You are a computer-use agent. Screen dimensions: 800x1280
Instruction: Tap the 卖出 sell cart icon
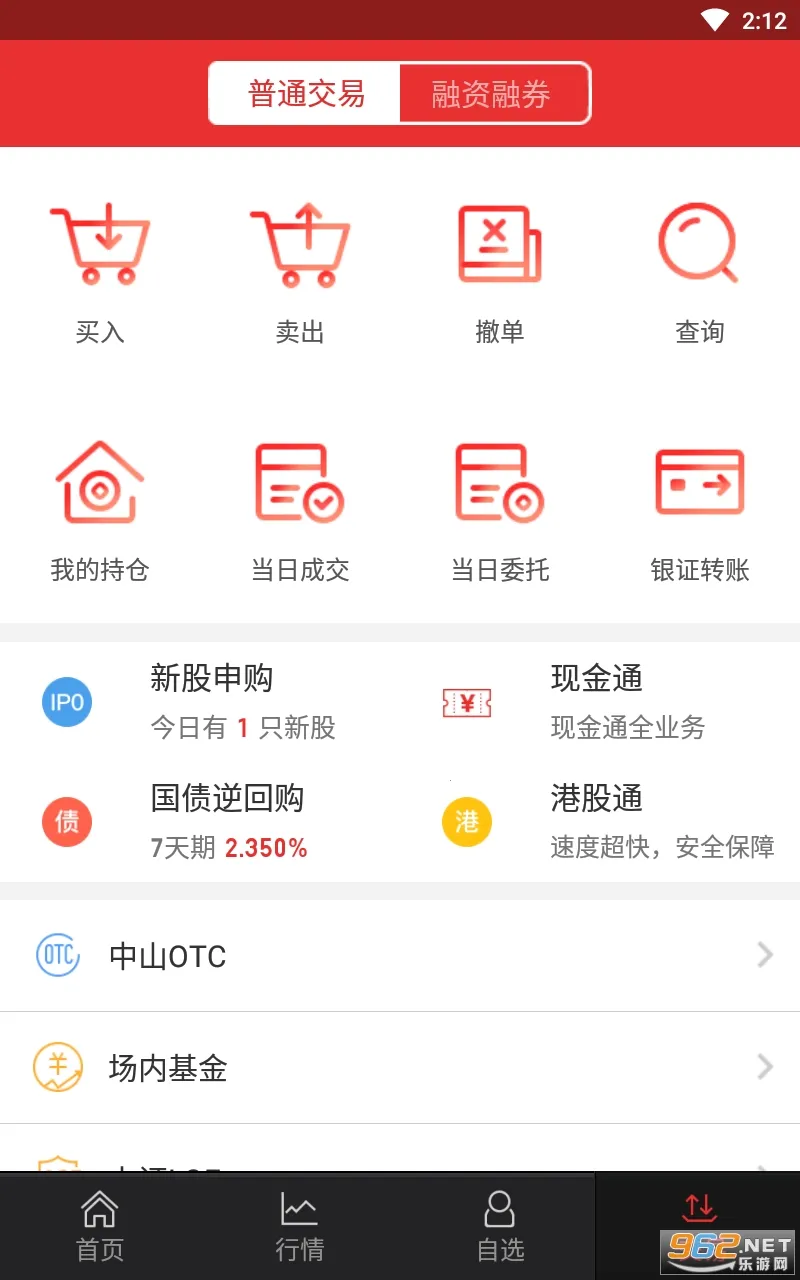tap(300, 243)
